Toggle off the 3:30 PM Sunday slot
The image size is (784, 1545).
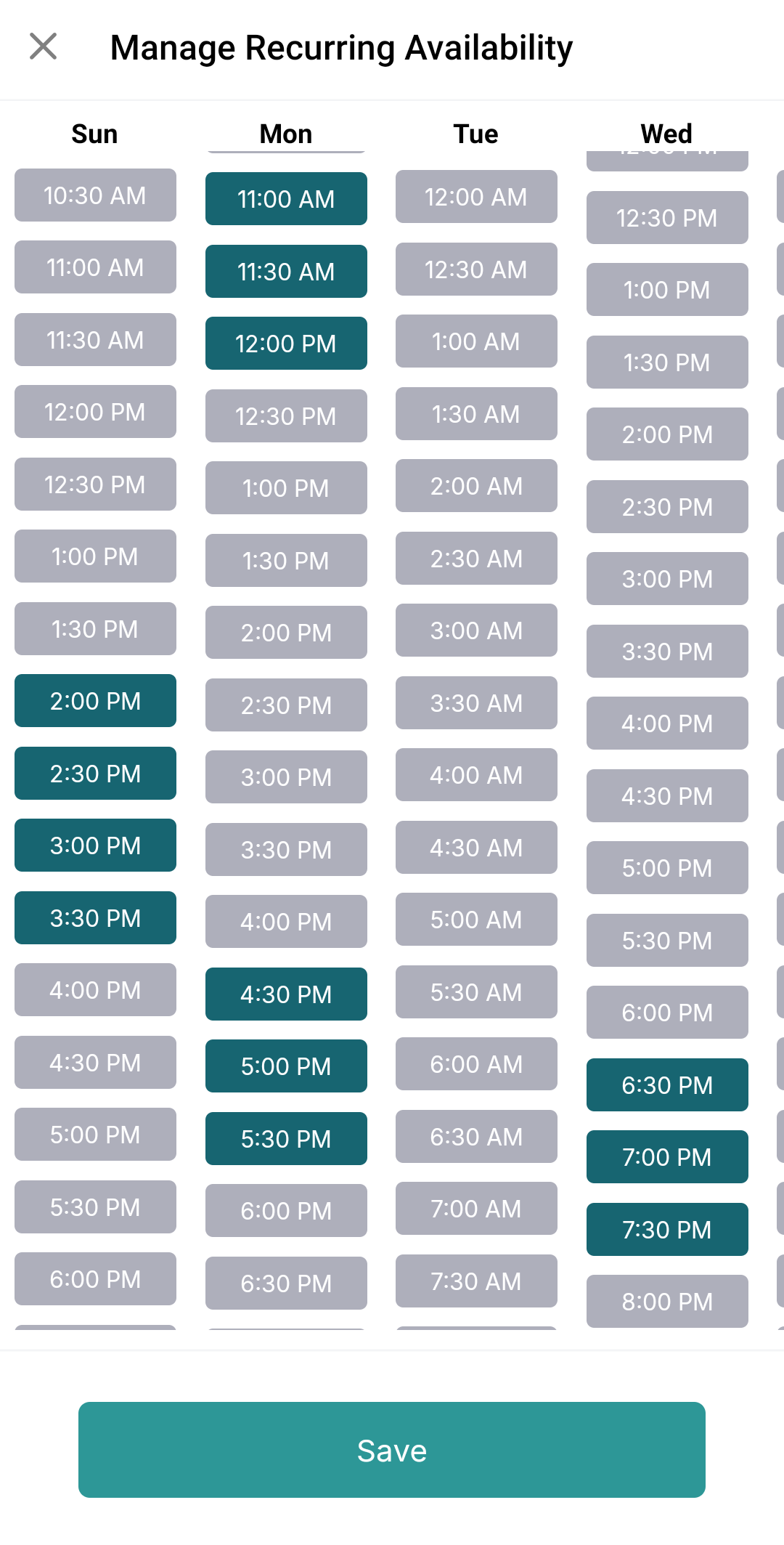coord(95,917)
